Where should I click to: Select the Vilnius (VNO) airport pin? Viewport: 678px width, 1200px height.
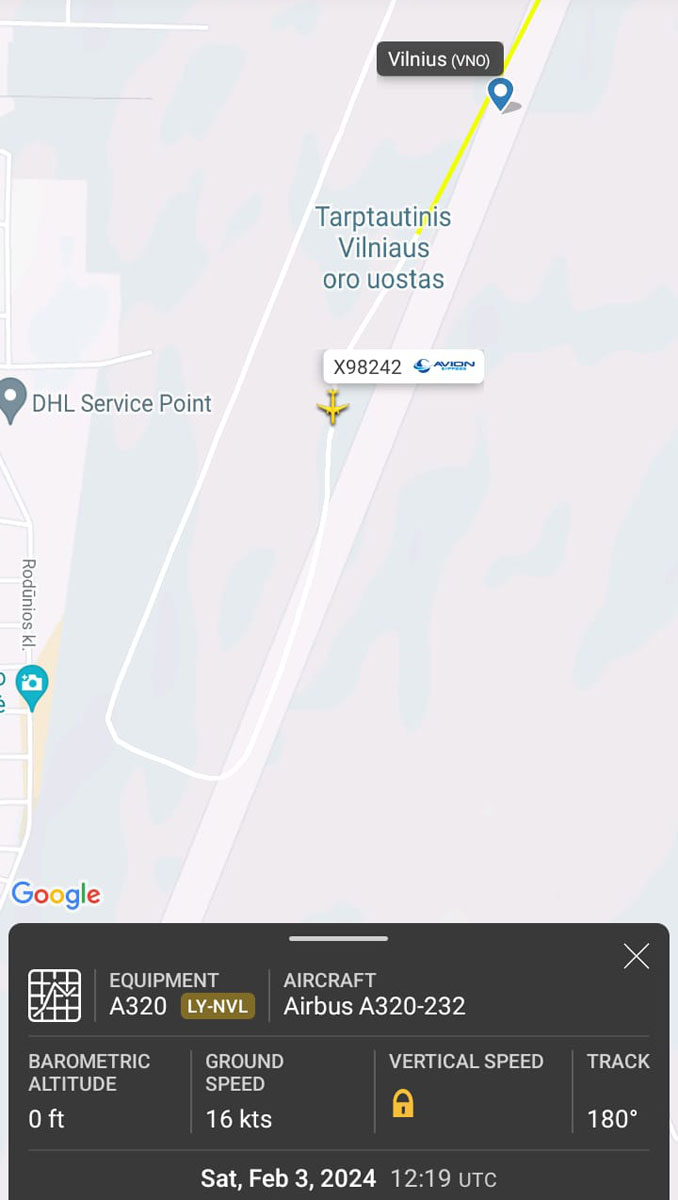click(500, 94)
